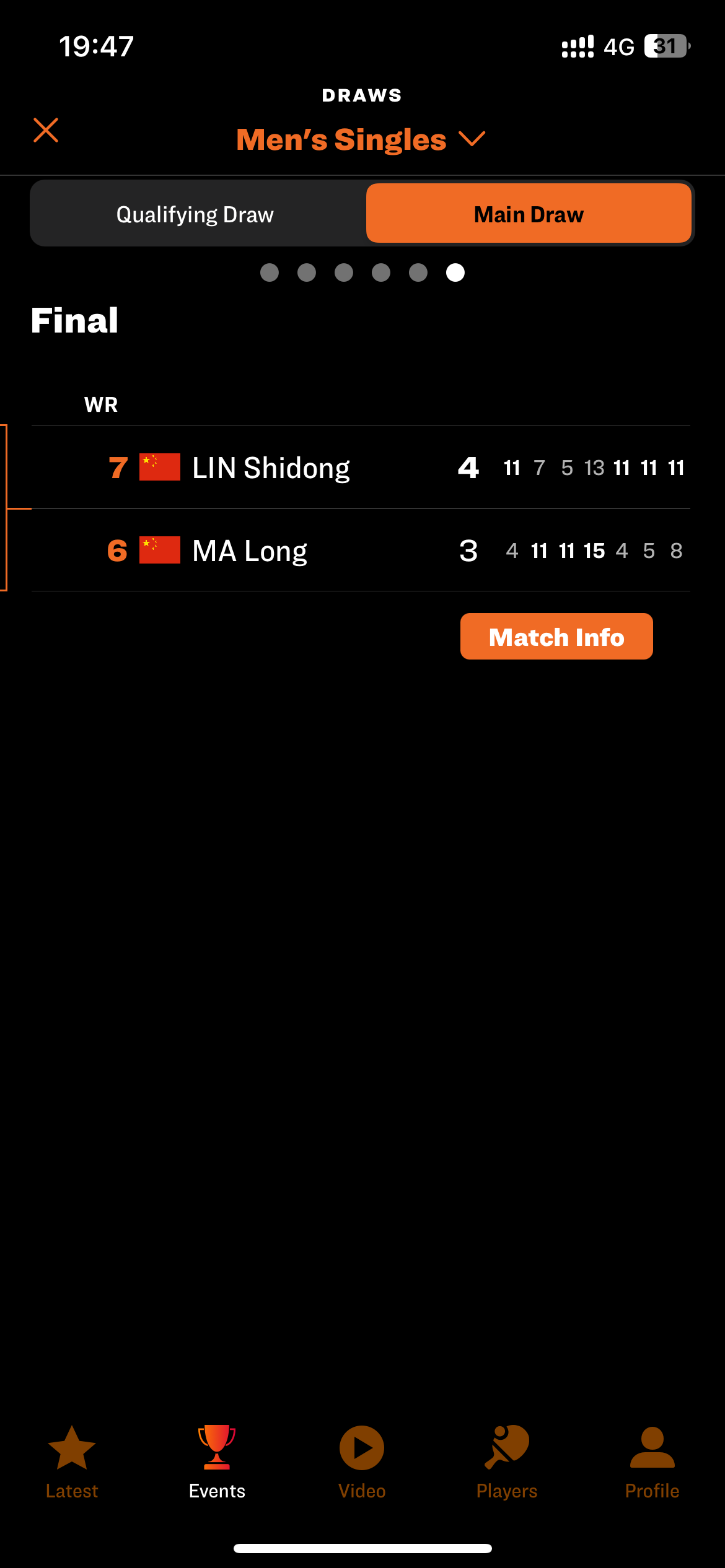Open Match Info for the final
This screenshot has width=725, height=1568.
pos(556,637)
